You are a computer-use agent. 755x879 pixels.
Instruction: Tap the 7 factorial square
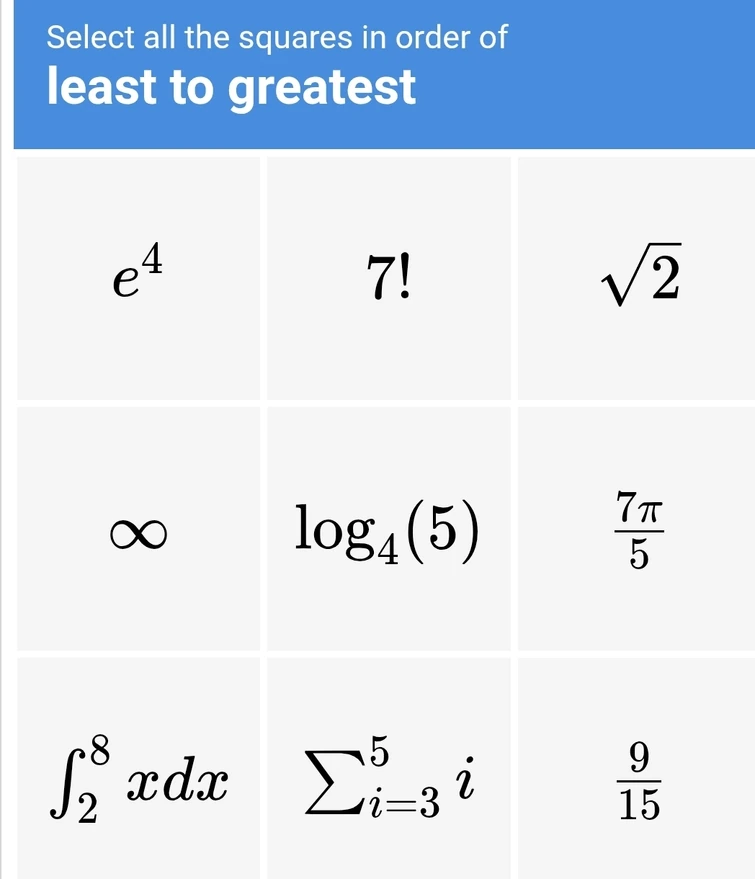pyautogui.click(x=388, y=278)
